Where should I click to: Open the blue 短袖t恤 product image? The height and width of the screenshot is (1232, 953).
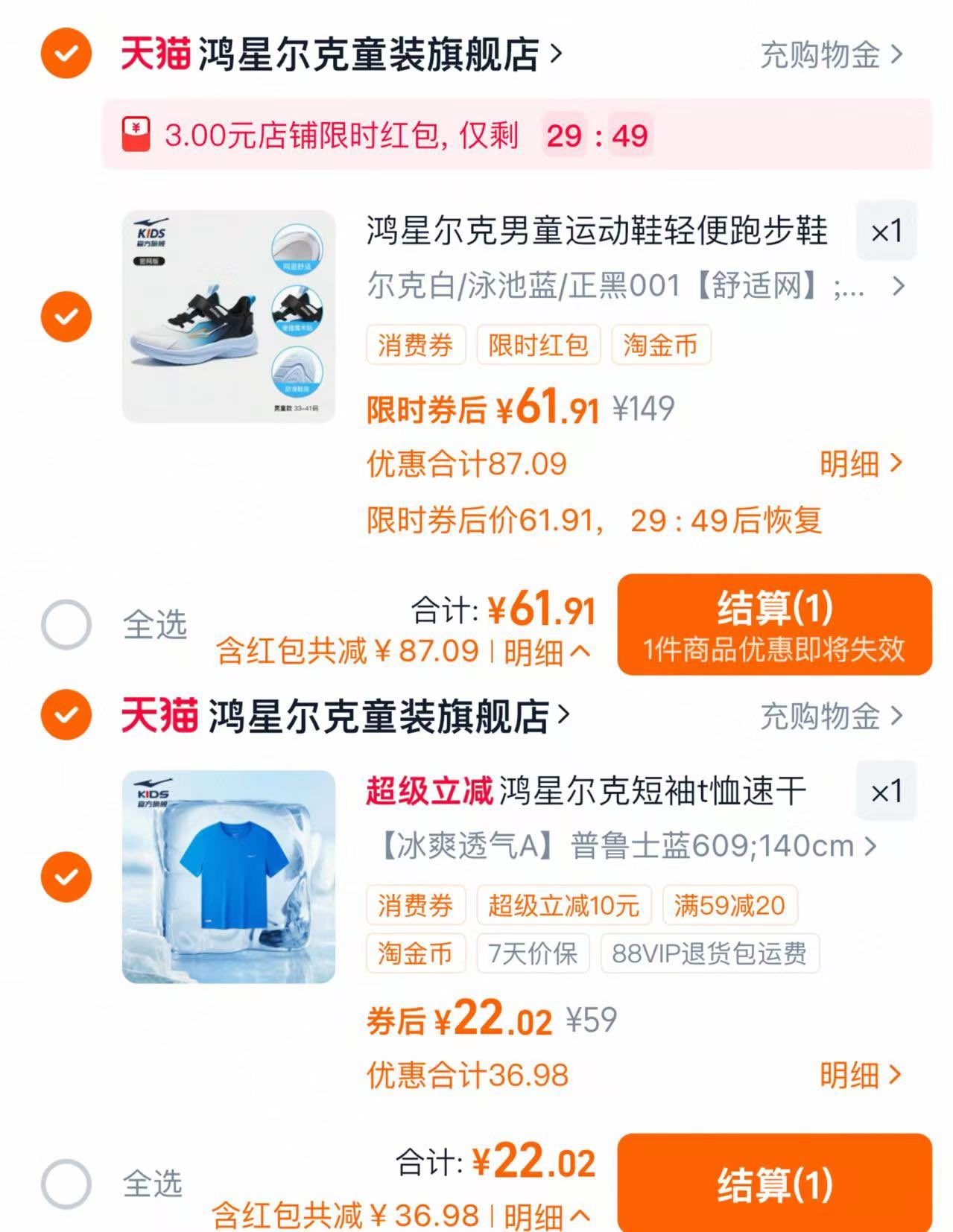[x=229, y=877]
